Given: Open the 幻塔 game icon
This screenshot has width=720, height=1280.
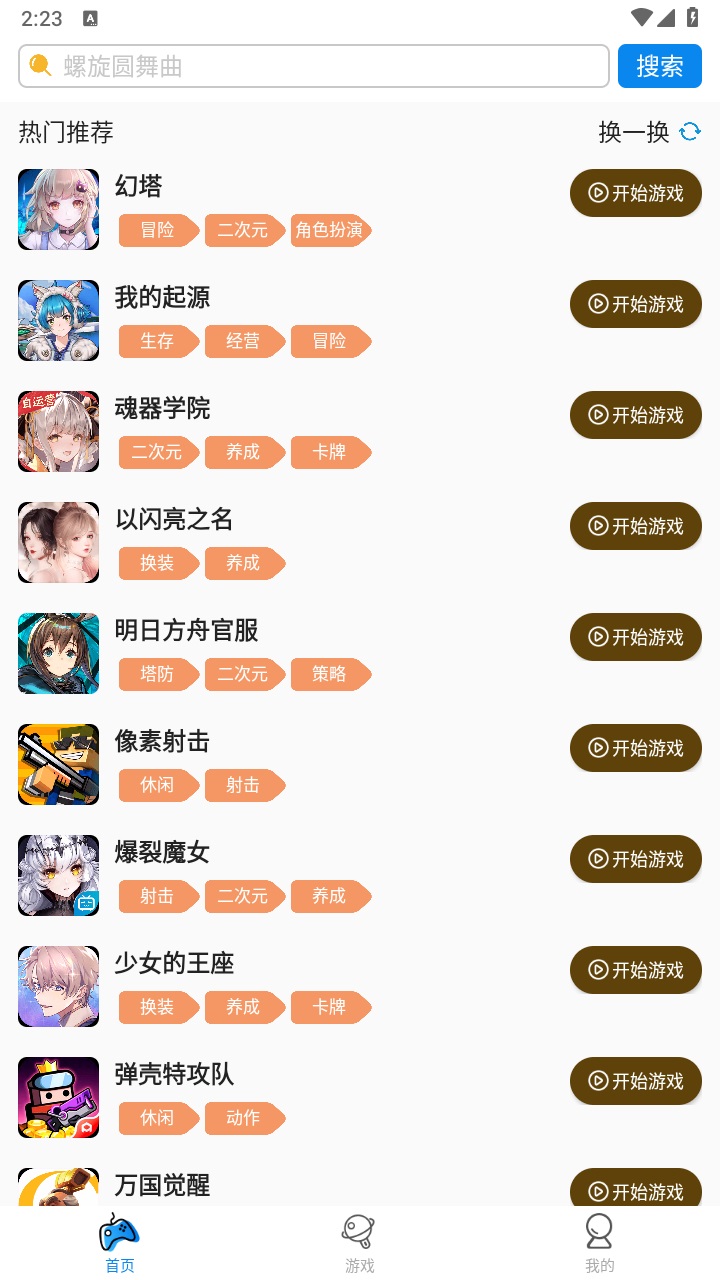Looking at the screenshot, I should point(59,210).
